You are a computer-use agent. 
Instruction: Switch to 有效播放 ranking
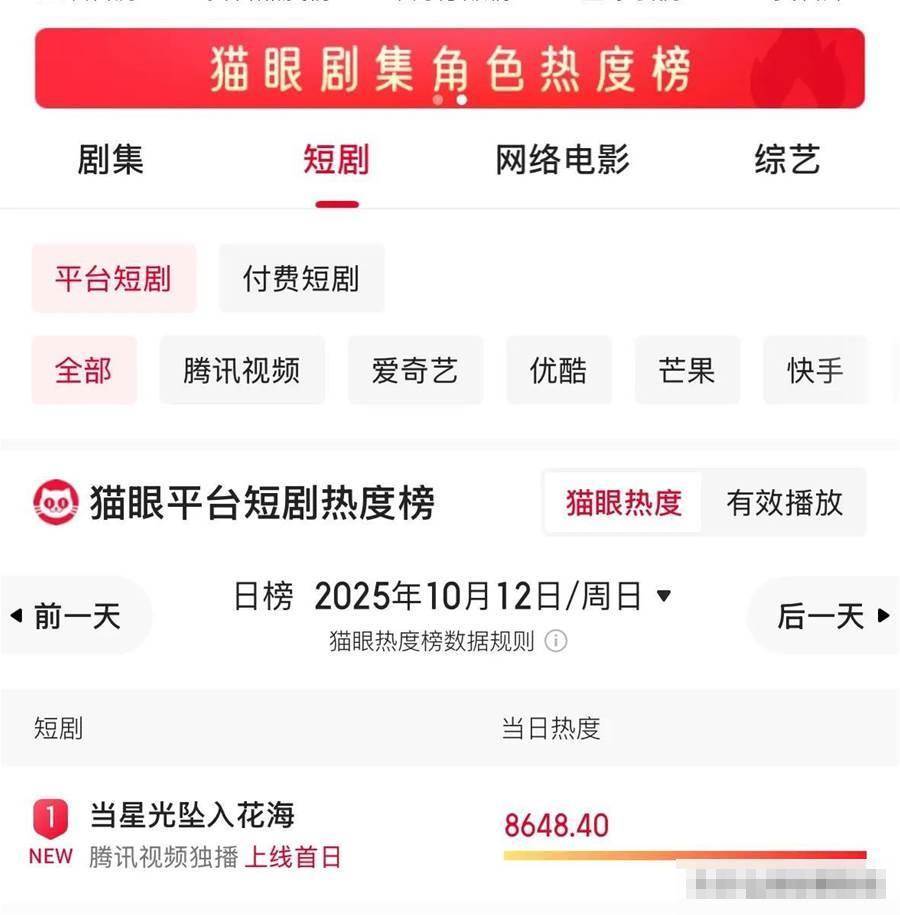pos(784,503)
